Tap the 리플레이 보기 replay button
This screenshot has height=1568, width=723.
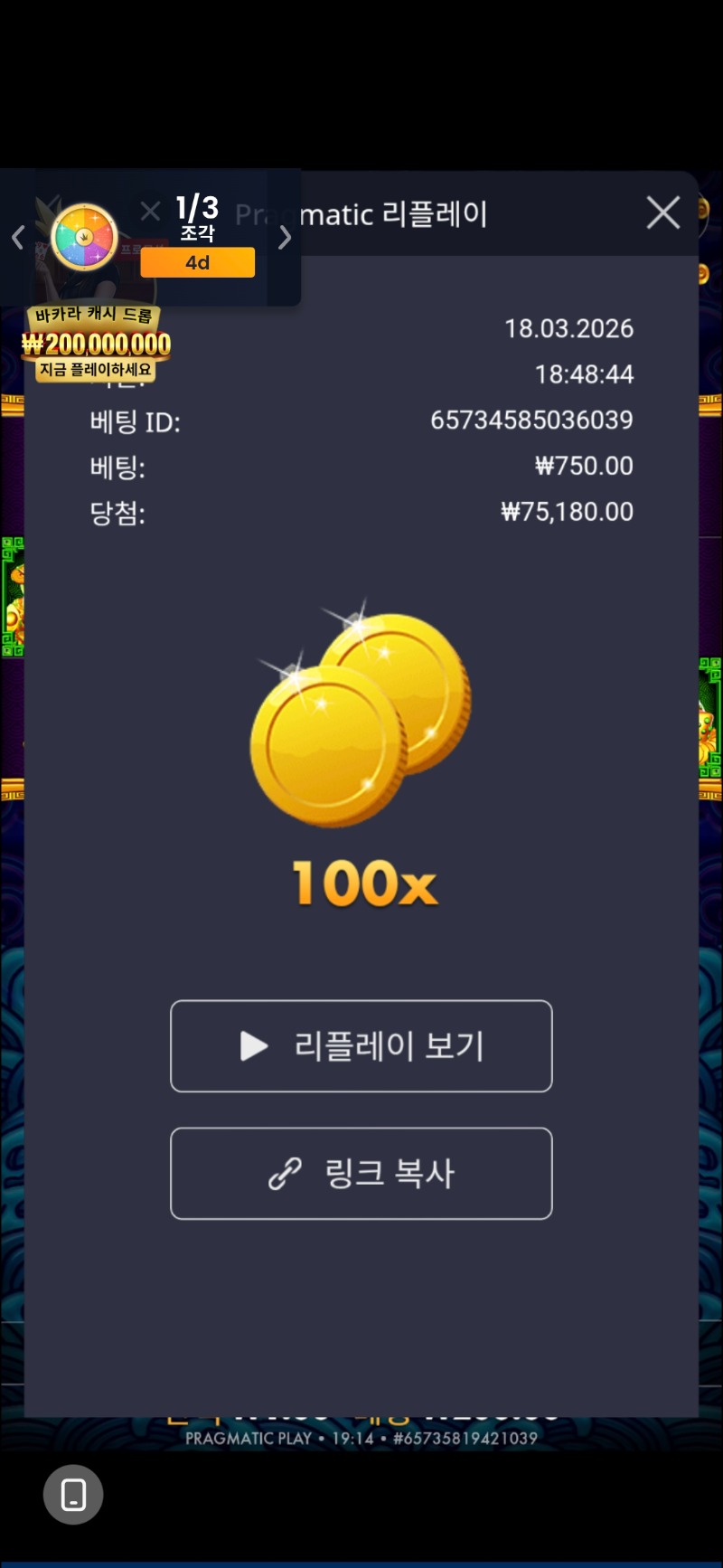point(361,1046)
